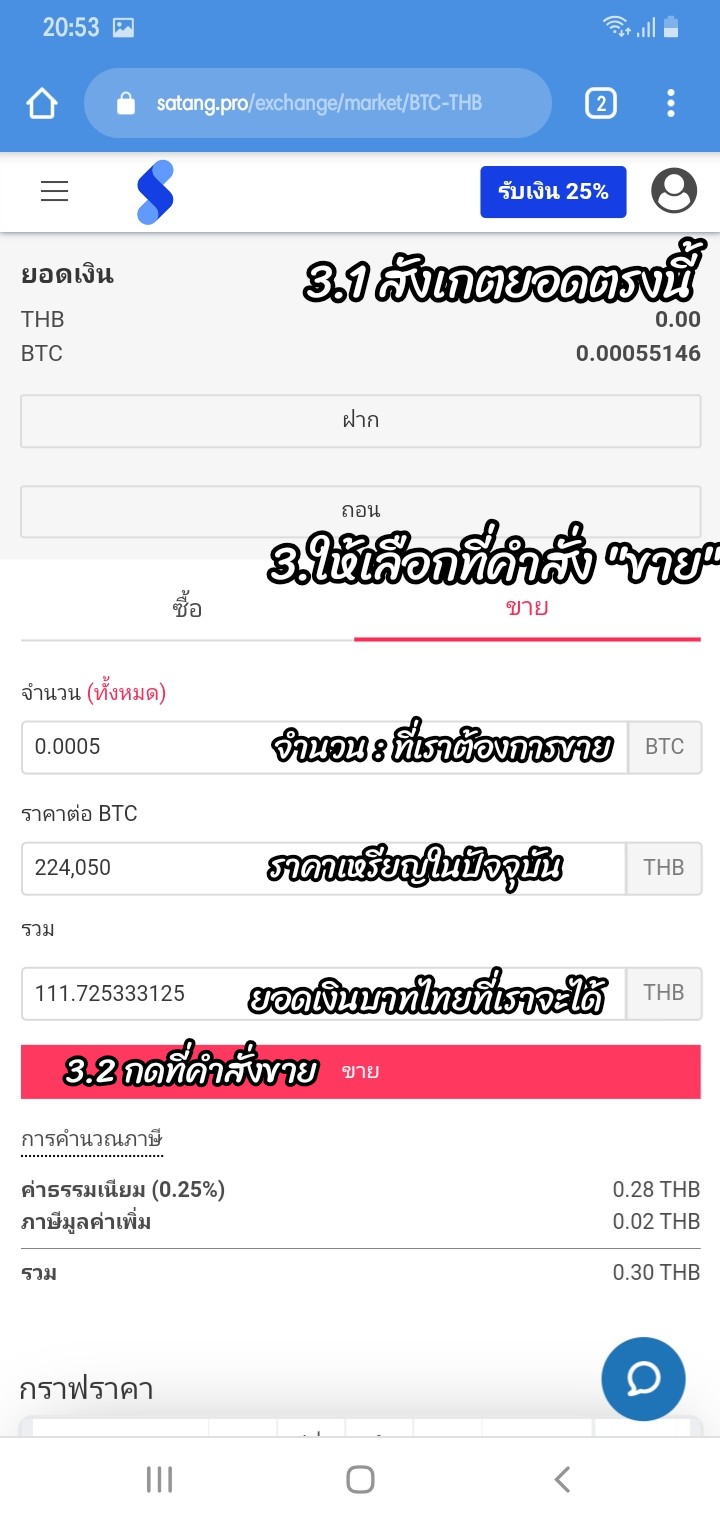Open the live chat bubble
Screen dimensions: 720x1520
click(643, 1379)
